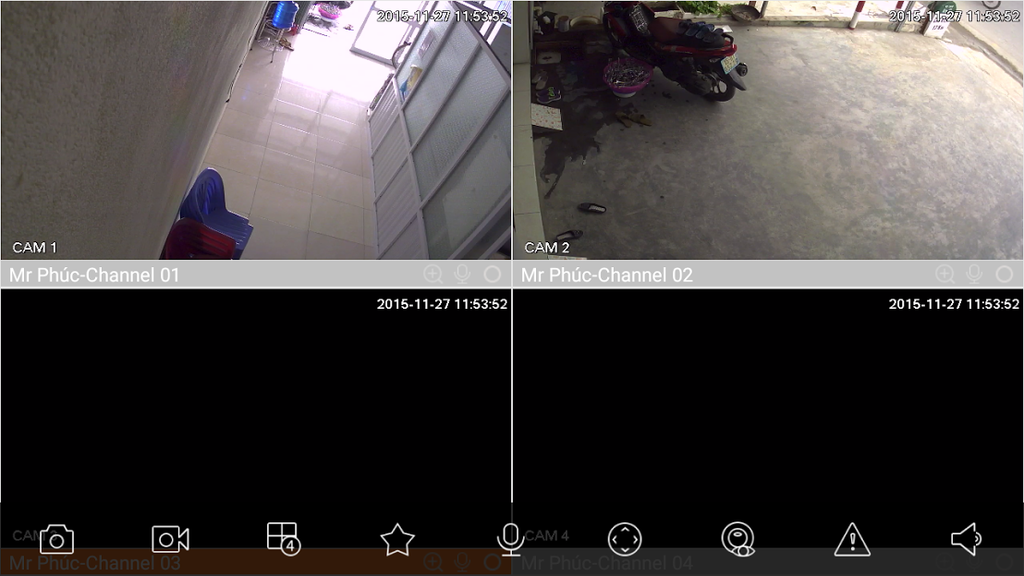
Task: Toggle the speaker sound
Action: 965,540
